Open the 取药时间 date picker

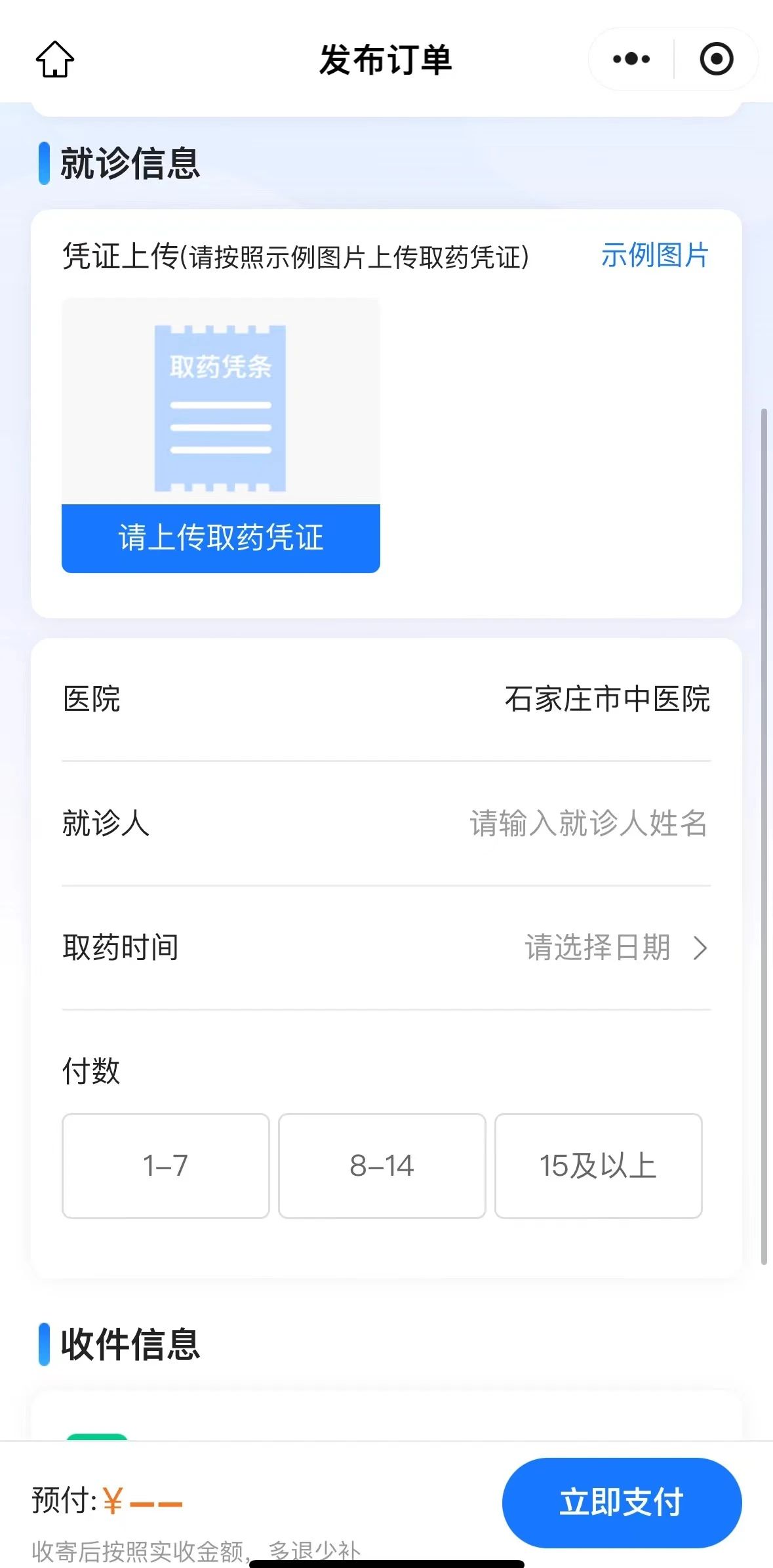(x=615, y=948)
